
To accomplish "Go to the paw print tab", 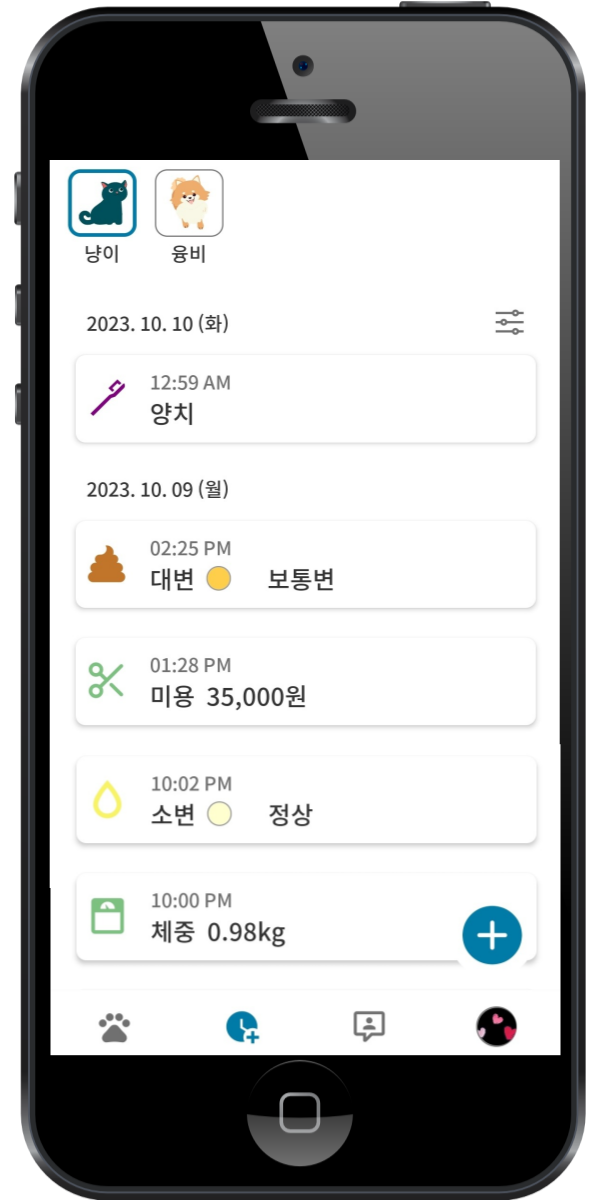I will click(115, 1026).
